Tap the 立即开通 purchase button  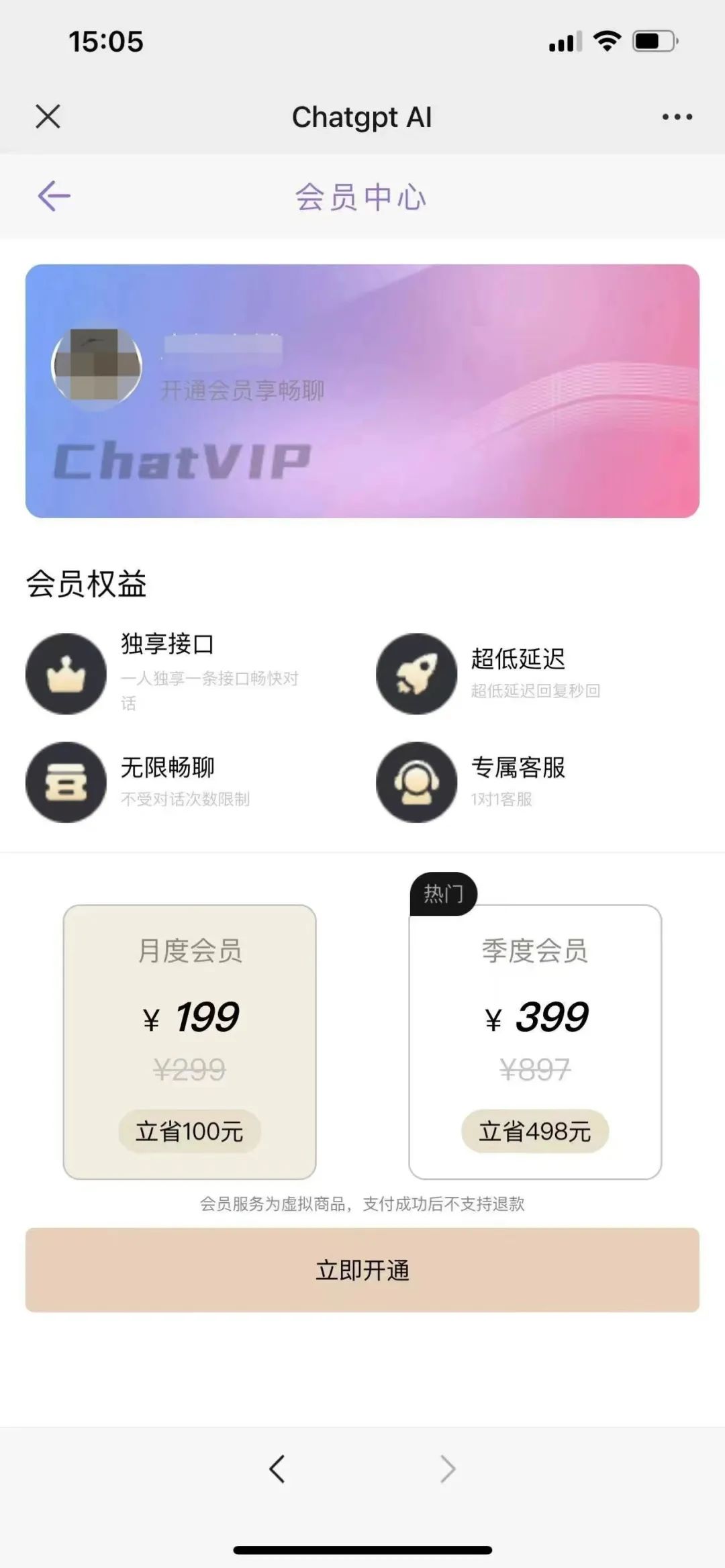point(362,1269)
